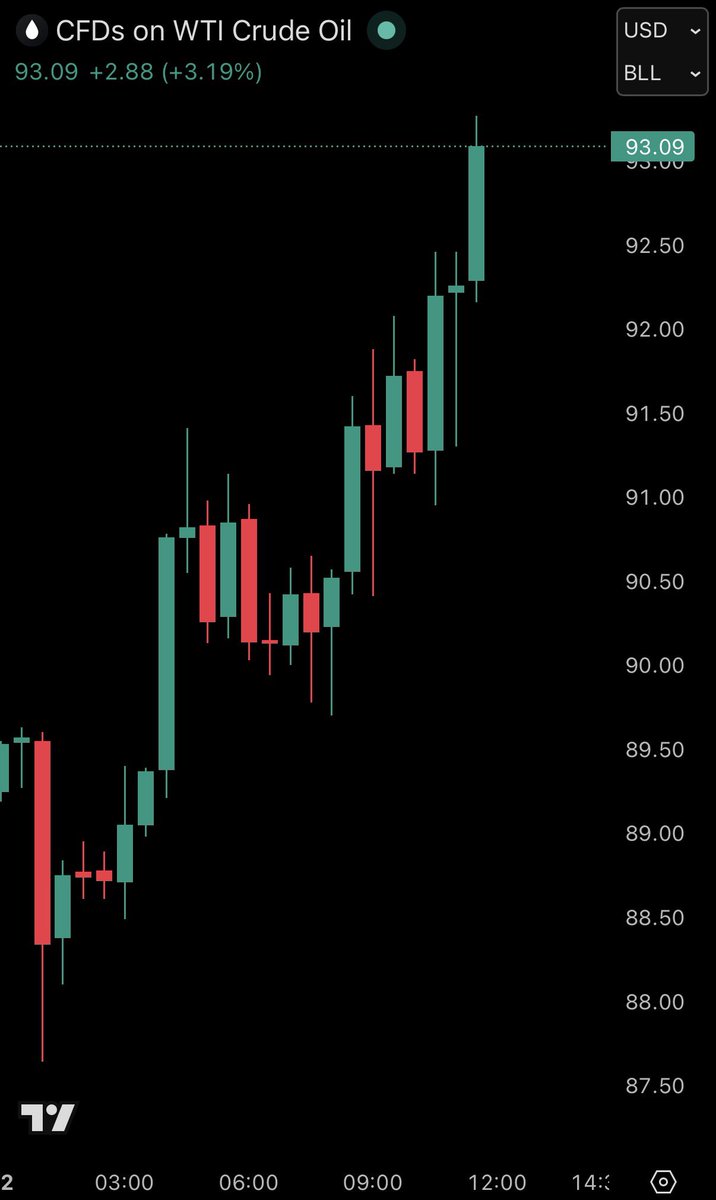Tap the CFDs on WTI Crude Oil symbol title
Screen dimensions: 716x1200
pyautogui.click(x=203, y=31)
